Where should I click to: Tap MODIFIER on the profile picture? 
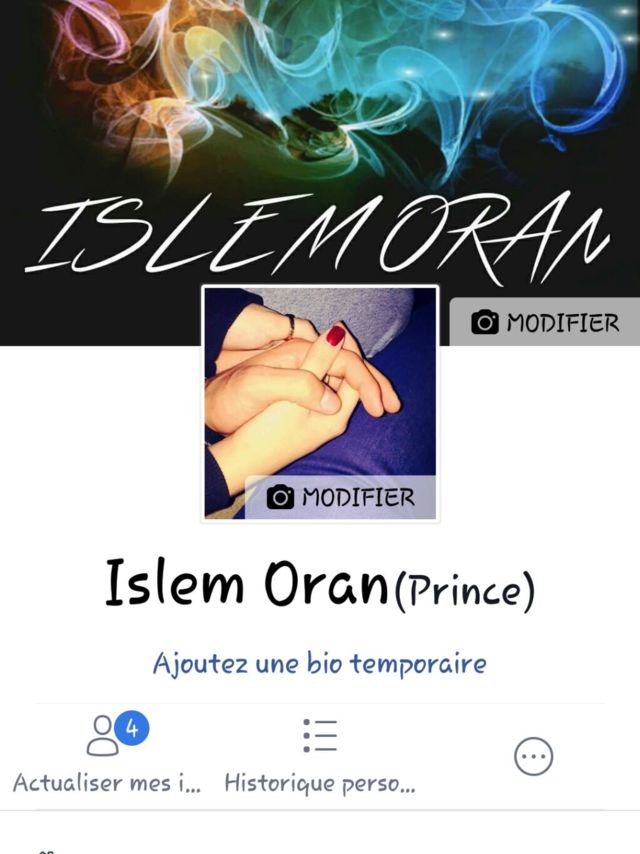coord(341,497)
